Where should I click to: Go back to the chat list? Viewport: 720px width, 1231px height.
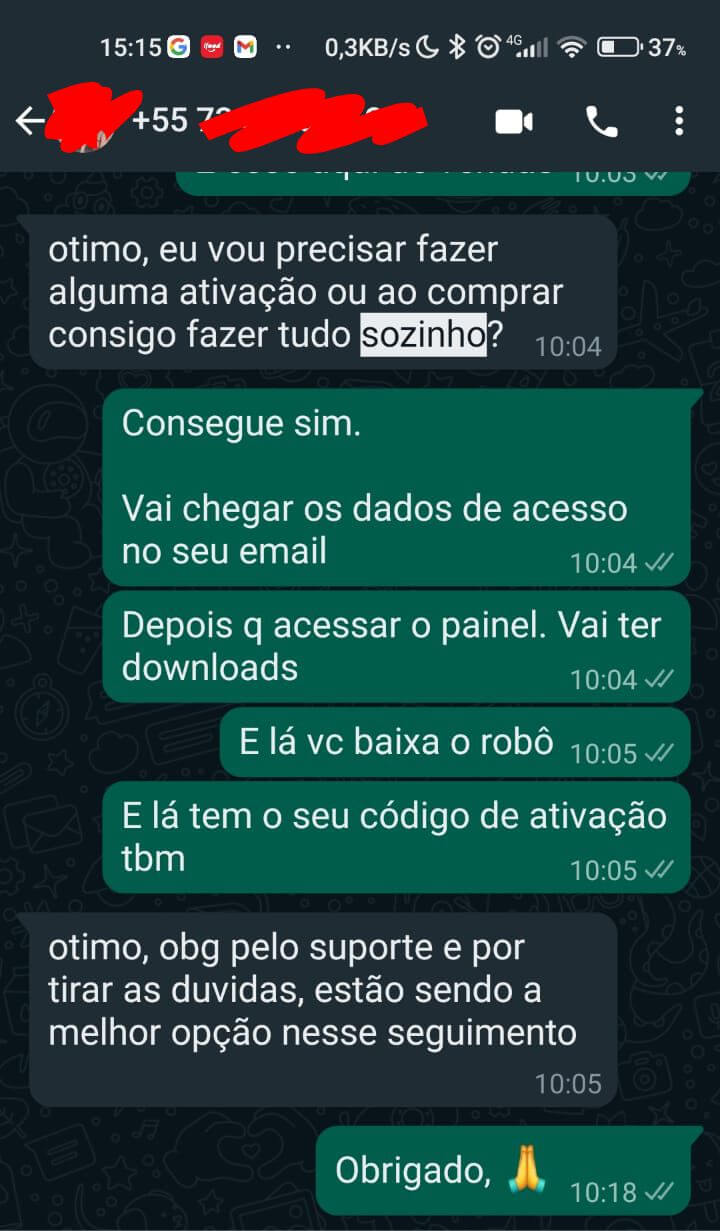(30, 122)
